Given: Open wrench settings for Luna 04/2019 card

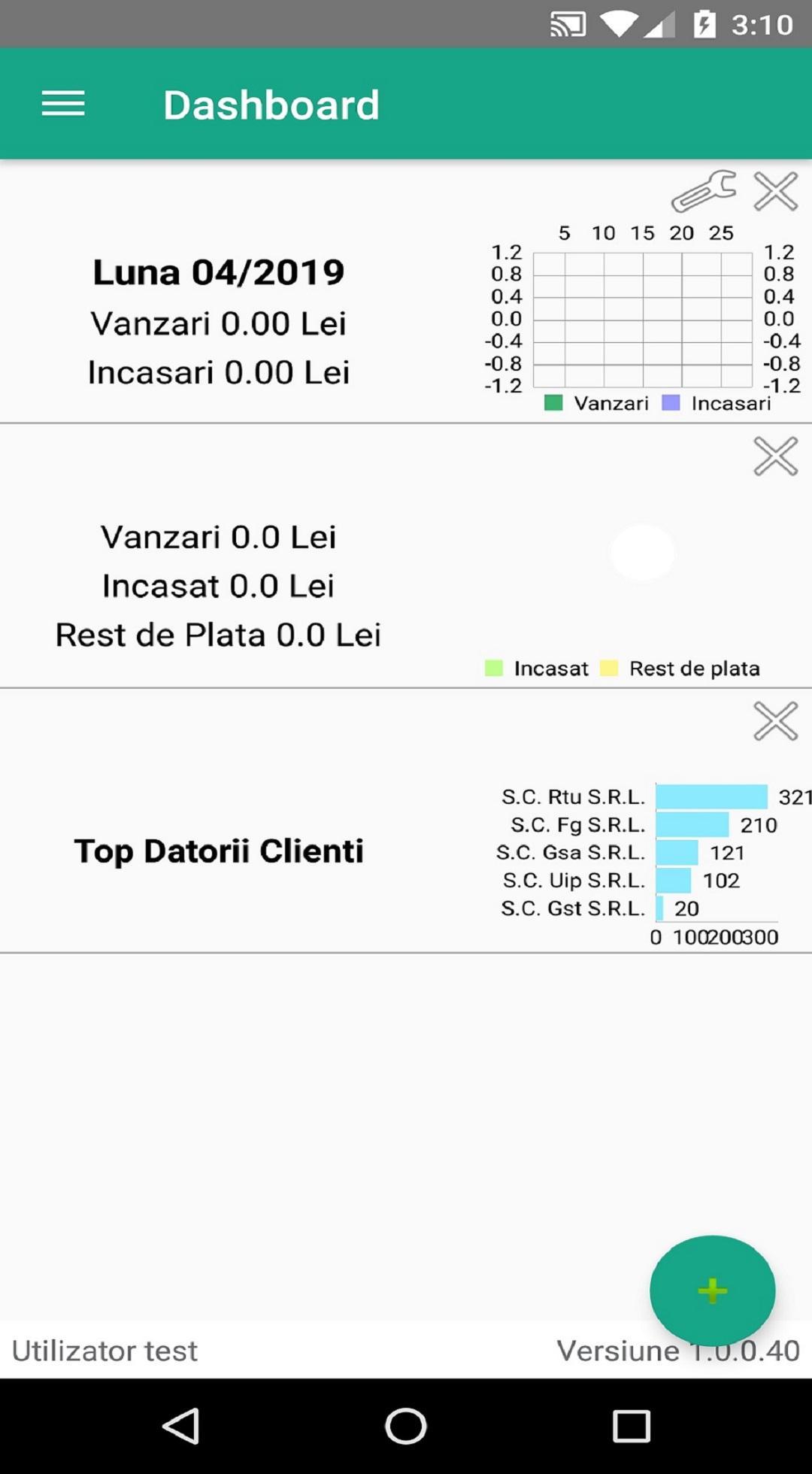Looking at the screenshot, I should click(704, 191).
